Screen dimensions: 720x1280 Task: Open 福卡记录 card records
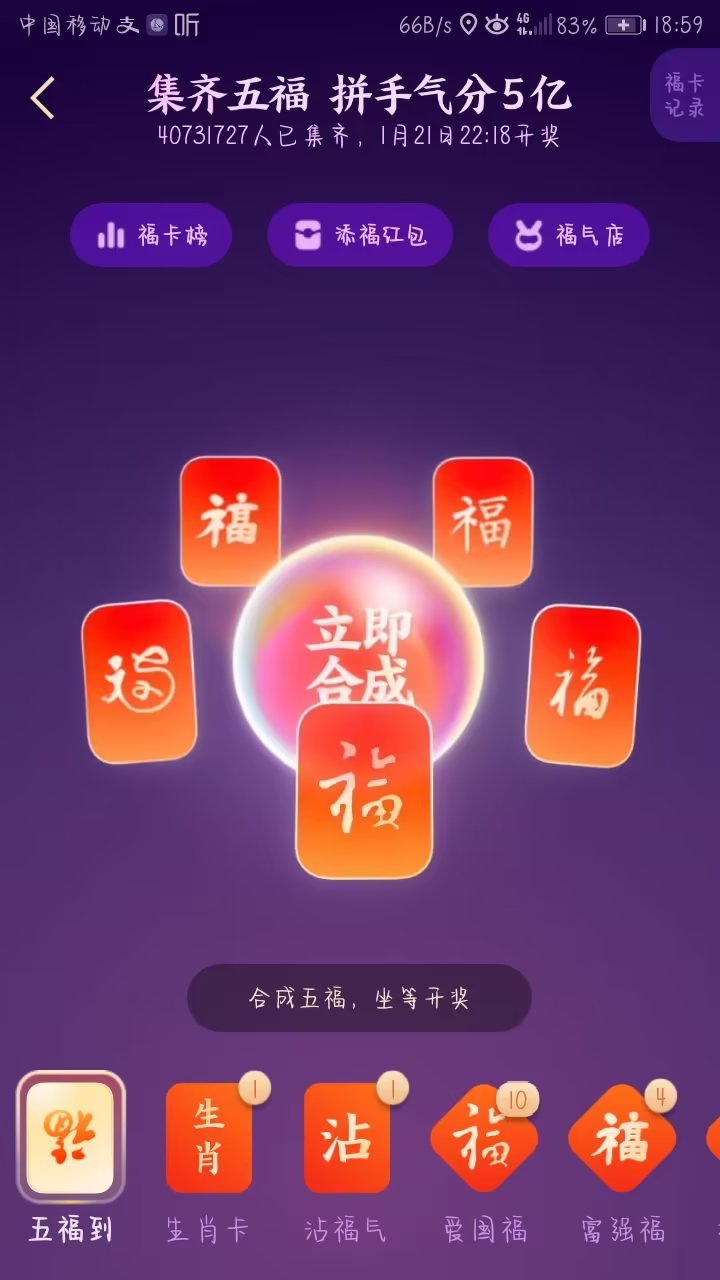point(686,96)
